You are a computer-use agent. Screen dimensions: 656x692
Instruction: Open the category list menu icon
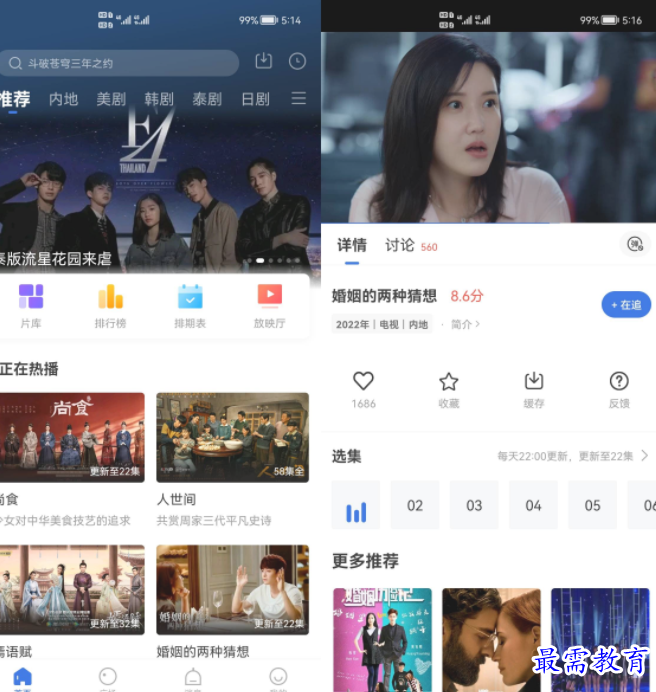pyautogui.click(x=298, y=98)
